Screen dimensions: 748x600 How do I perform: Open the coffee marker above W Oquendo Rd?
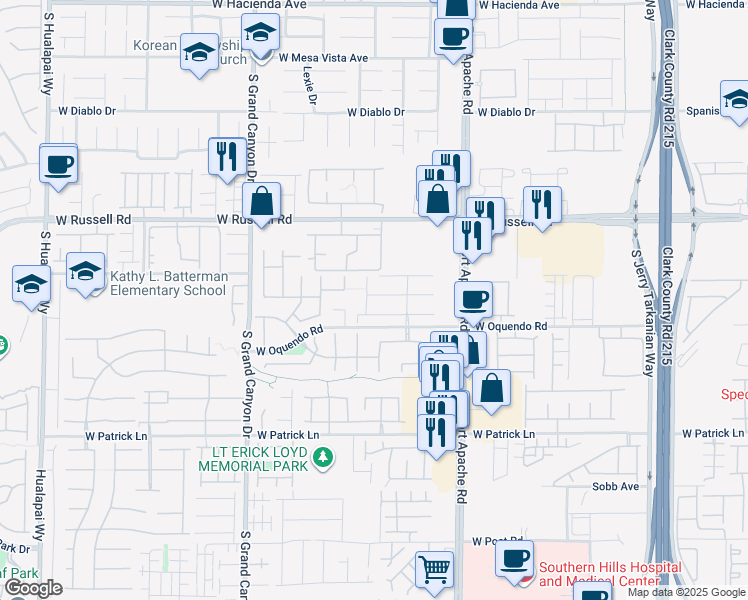click(474, 302)
